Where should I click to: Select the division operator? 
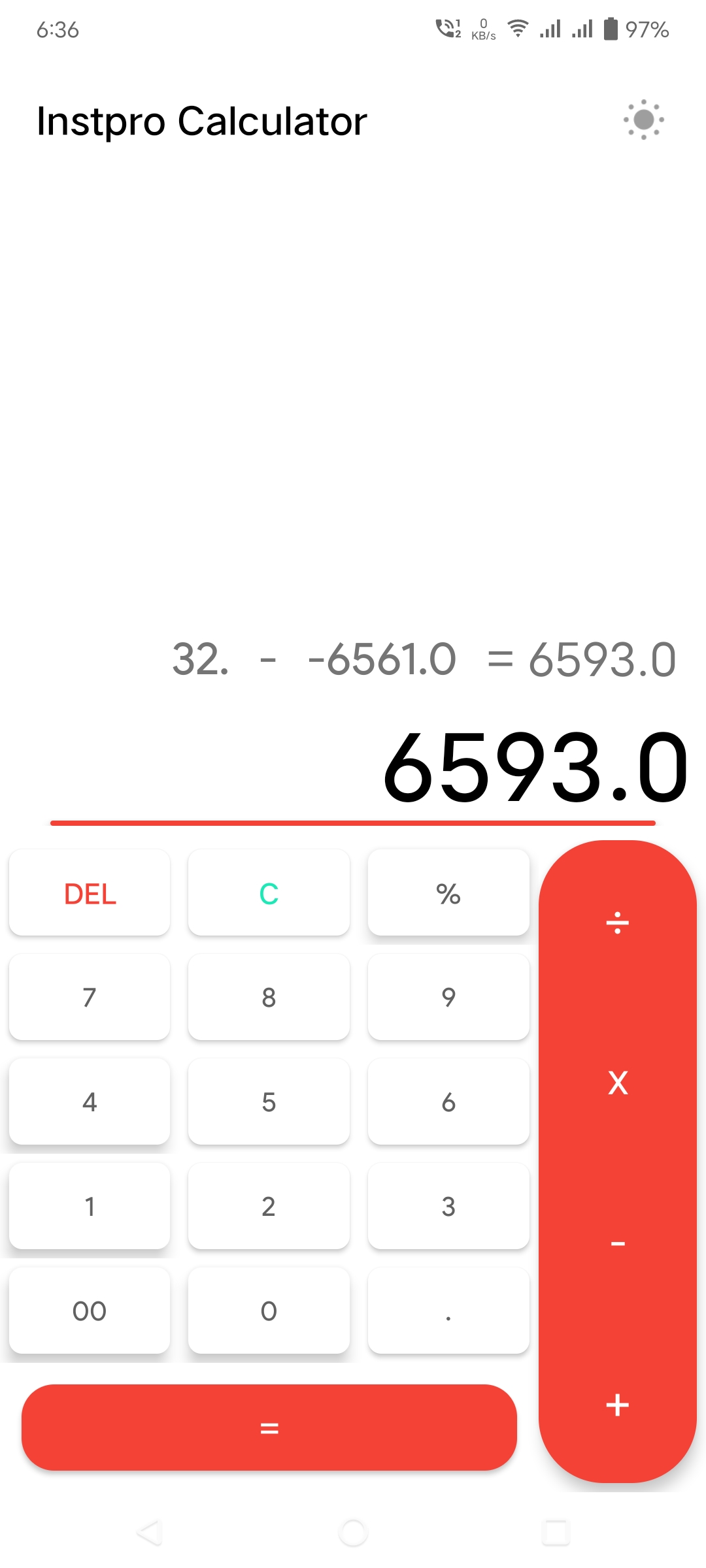coord(617,923)
